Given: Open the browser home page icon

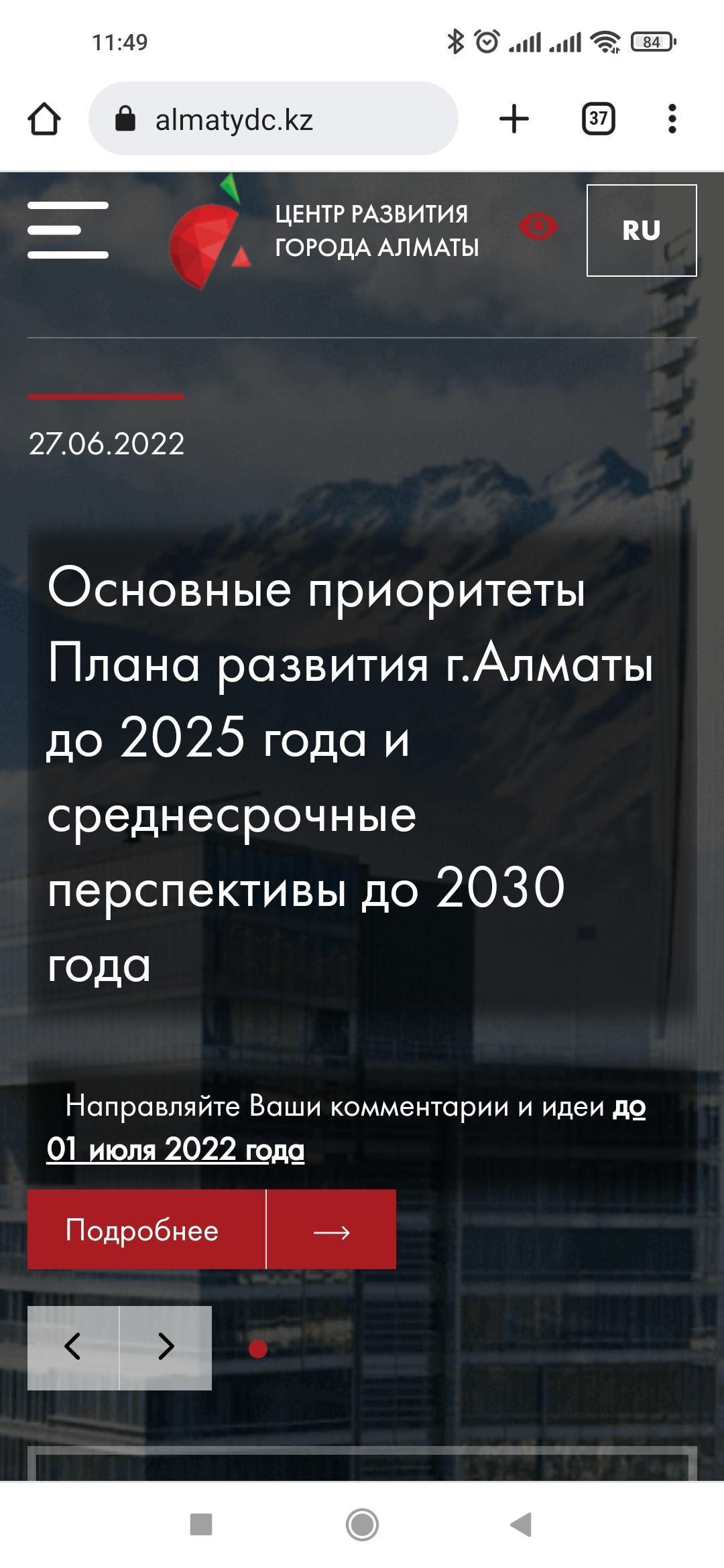Looking at the screenshot, I should coord(44,119).
